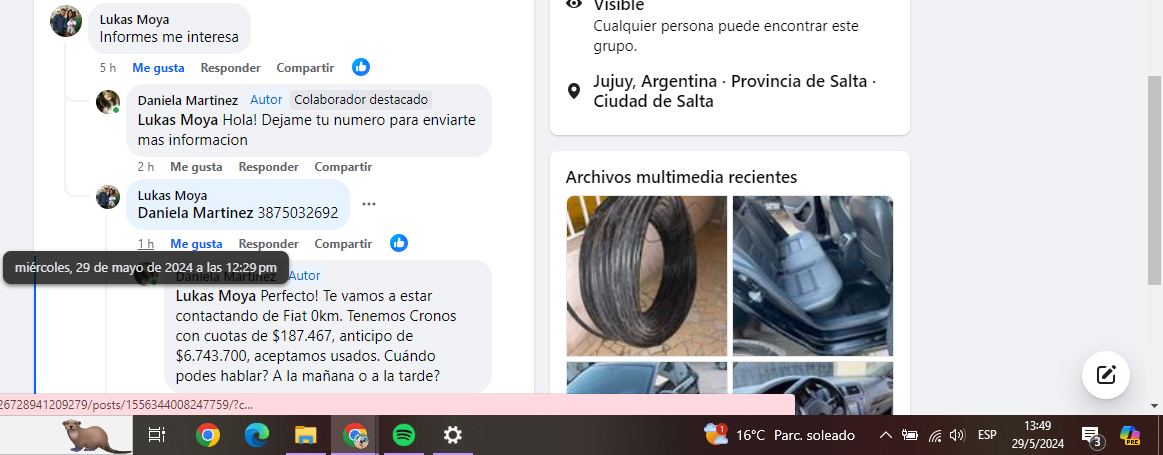Open File Explorer from the taskbar
Viewport: 1163px width, 455px height.
point(305,435)
